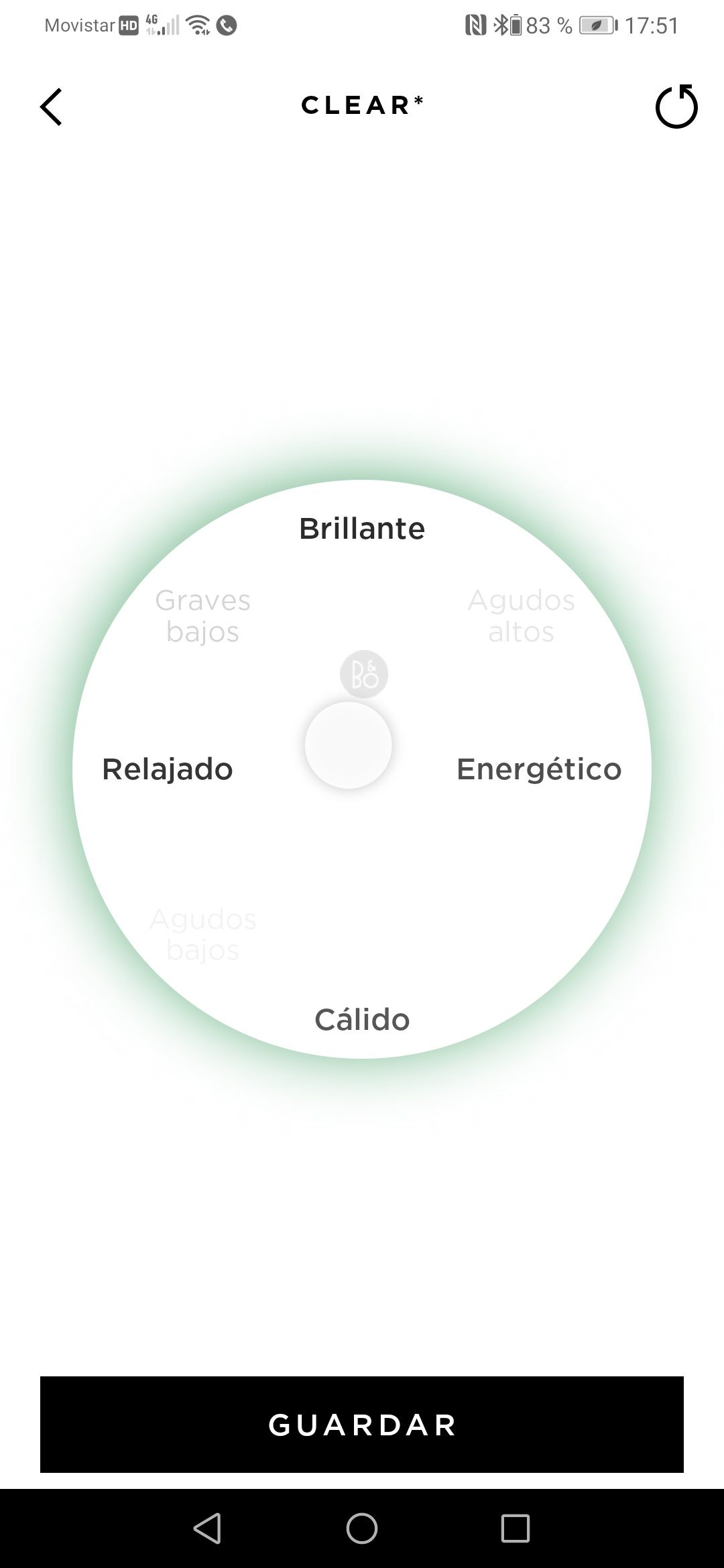Select the Brillante area of the wheel

click(362, 529)
